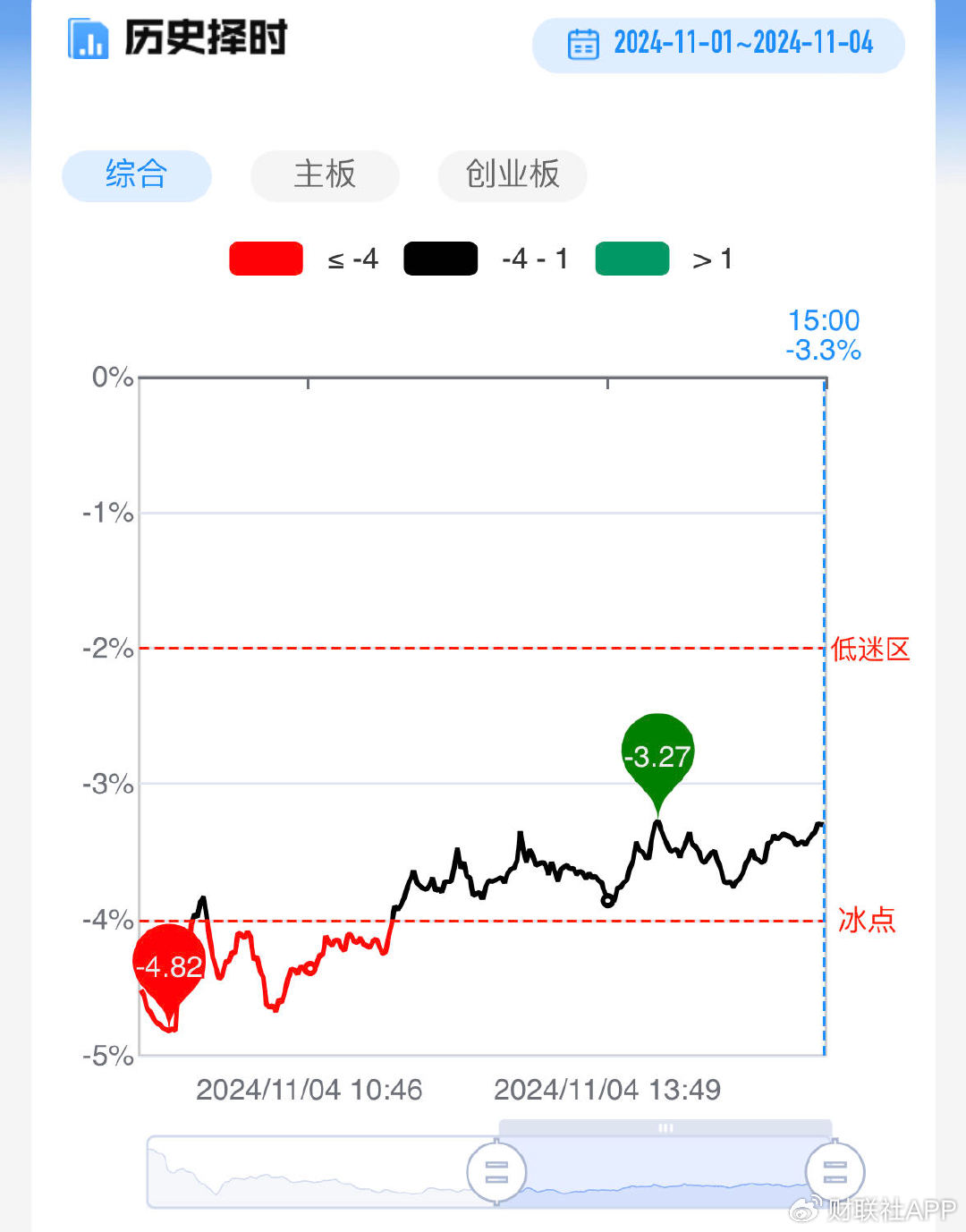Click the grip dots on the range selector bar

pos(665,1130)
